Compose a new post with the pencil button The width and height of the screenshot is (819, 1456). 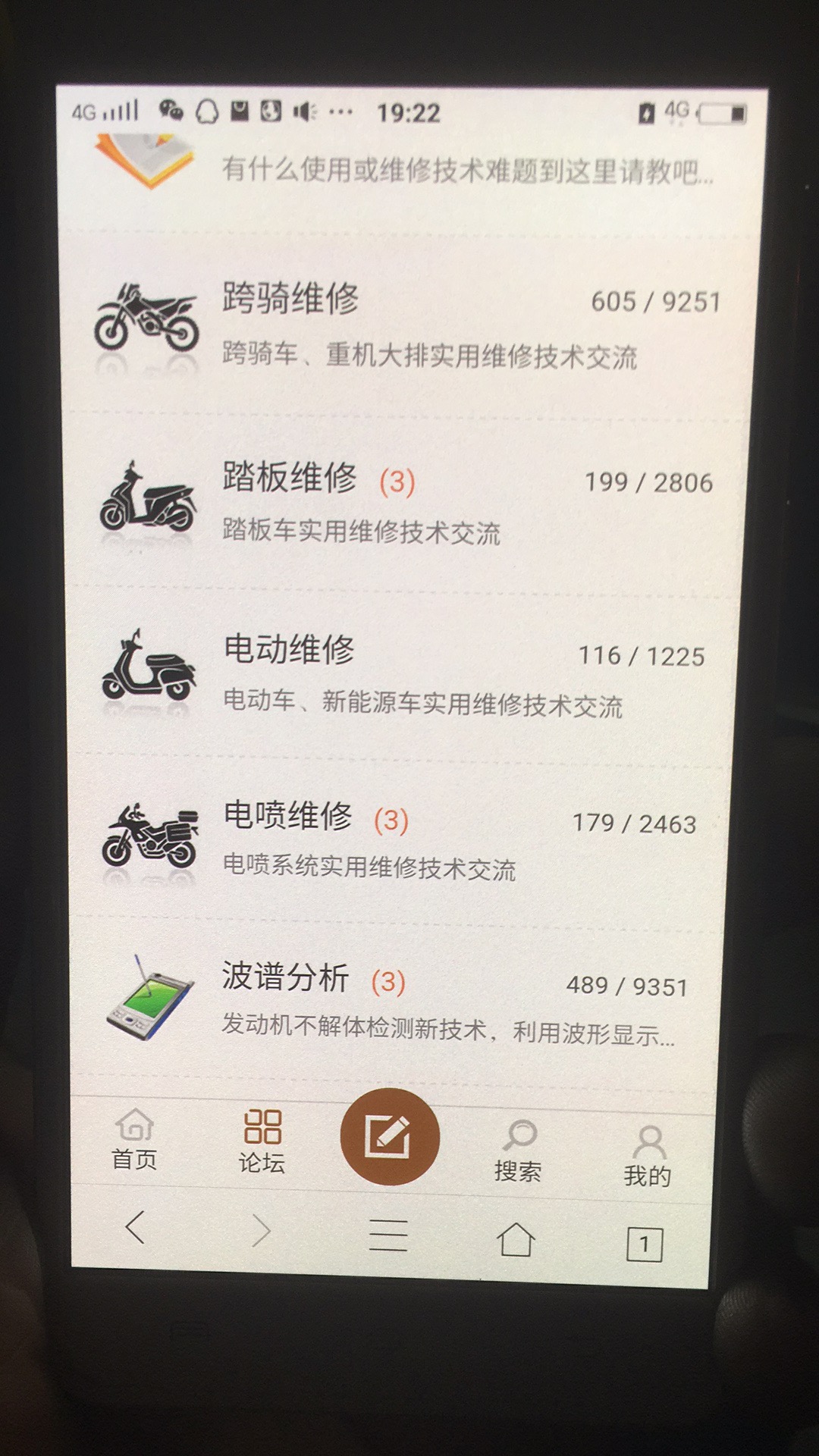click(x=390, y=1136)
